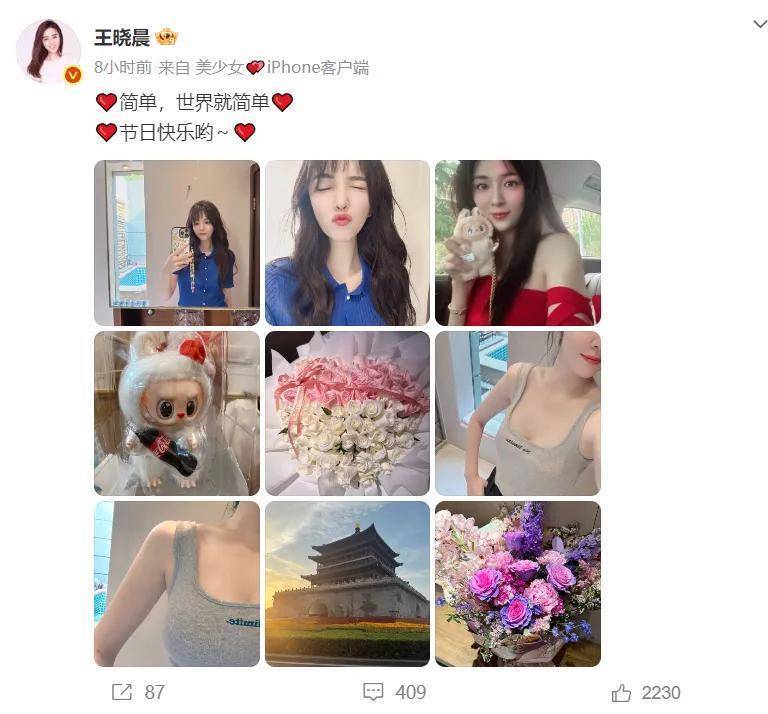View the close-up photo with closed eyes
The image size is (768, 714).
pos(347,243)
